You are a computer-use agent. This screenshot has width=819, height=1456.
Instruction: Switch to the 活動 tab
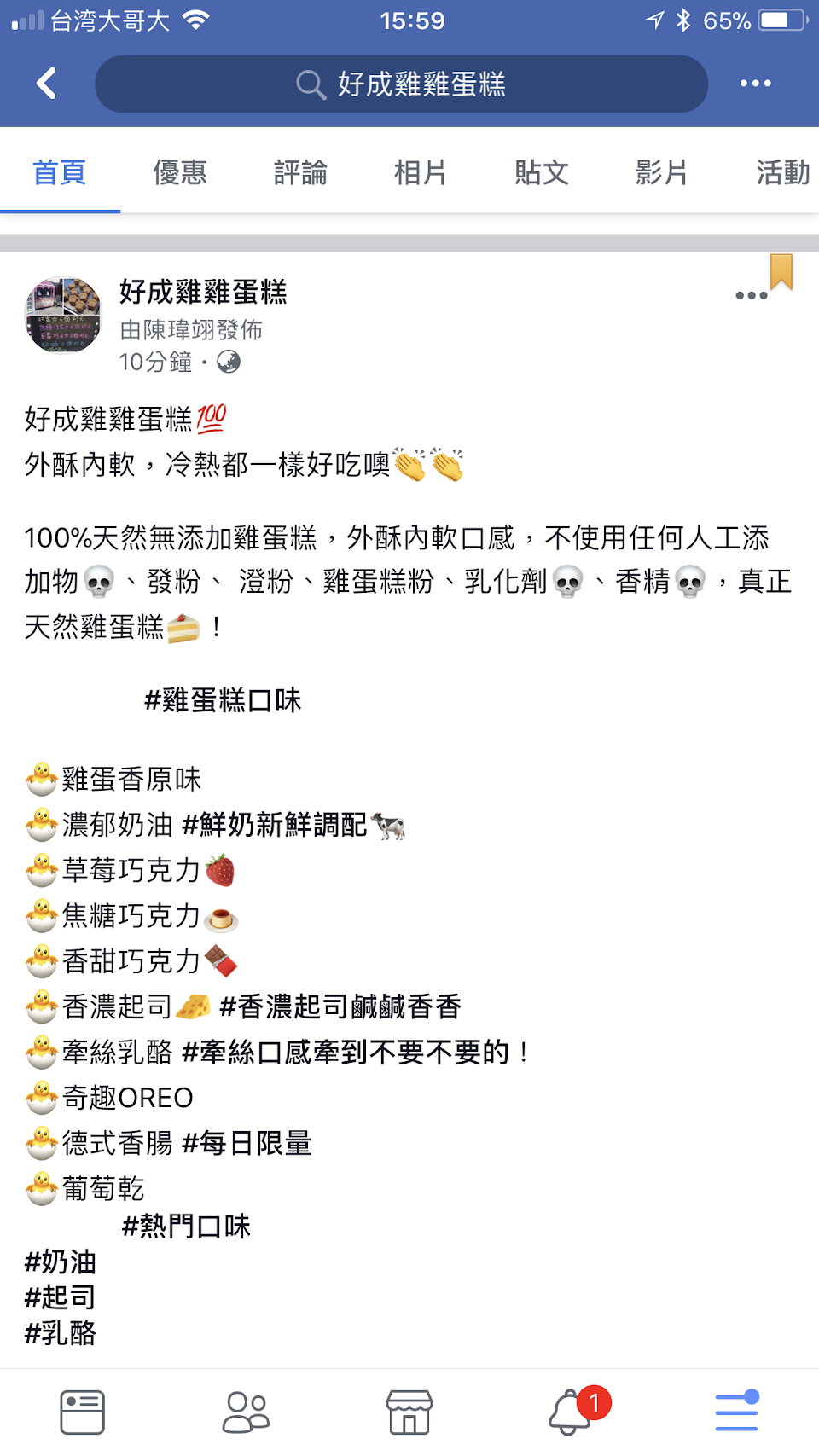tap(781, 172)
